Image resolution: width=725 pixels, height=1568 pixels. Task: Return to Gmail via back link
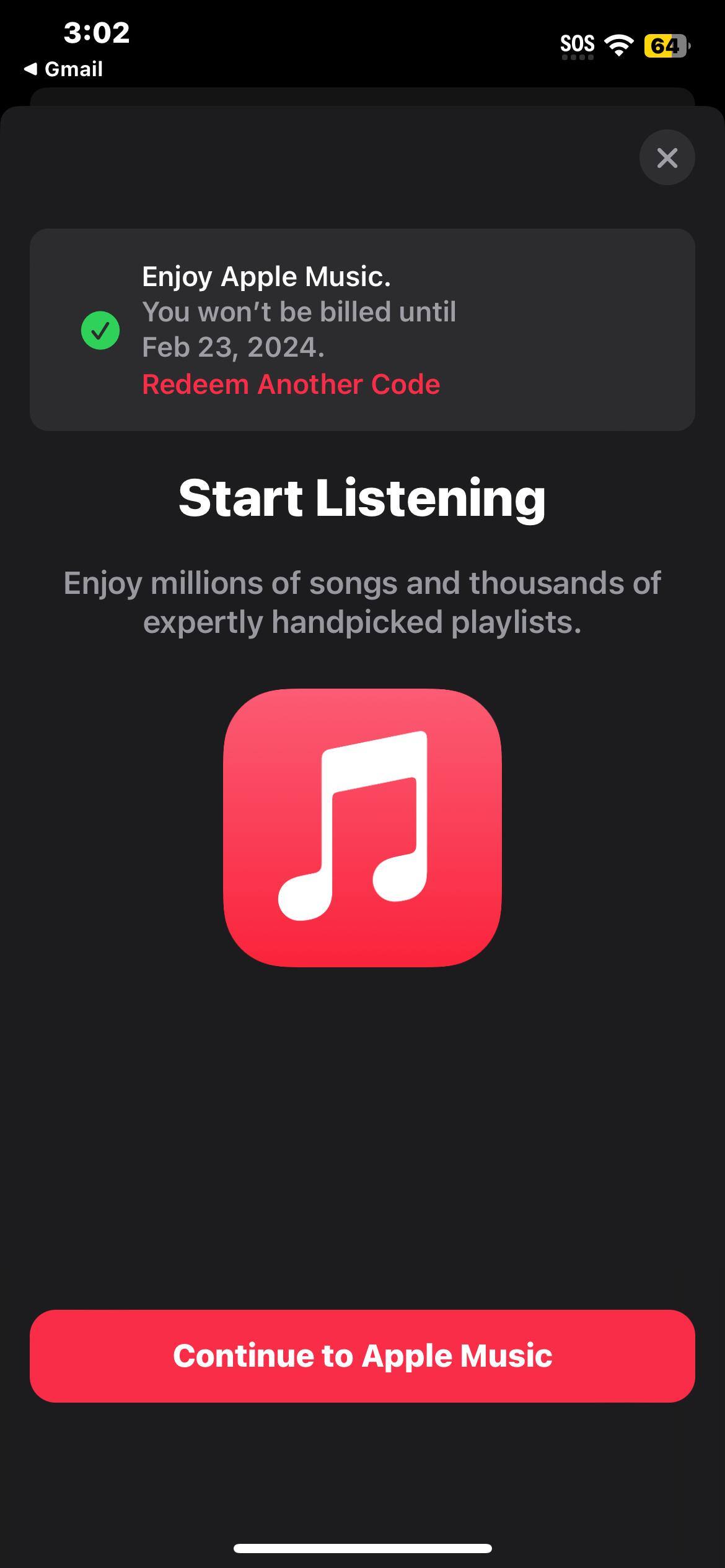[x=64, y=69]
